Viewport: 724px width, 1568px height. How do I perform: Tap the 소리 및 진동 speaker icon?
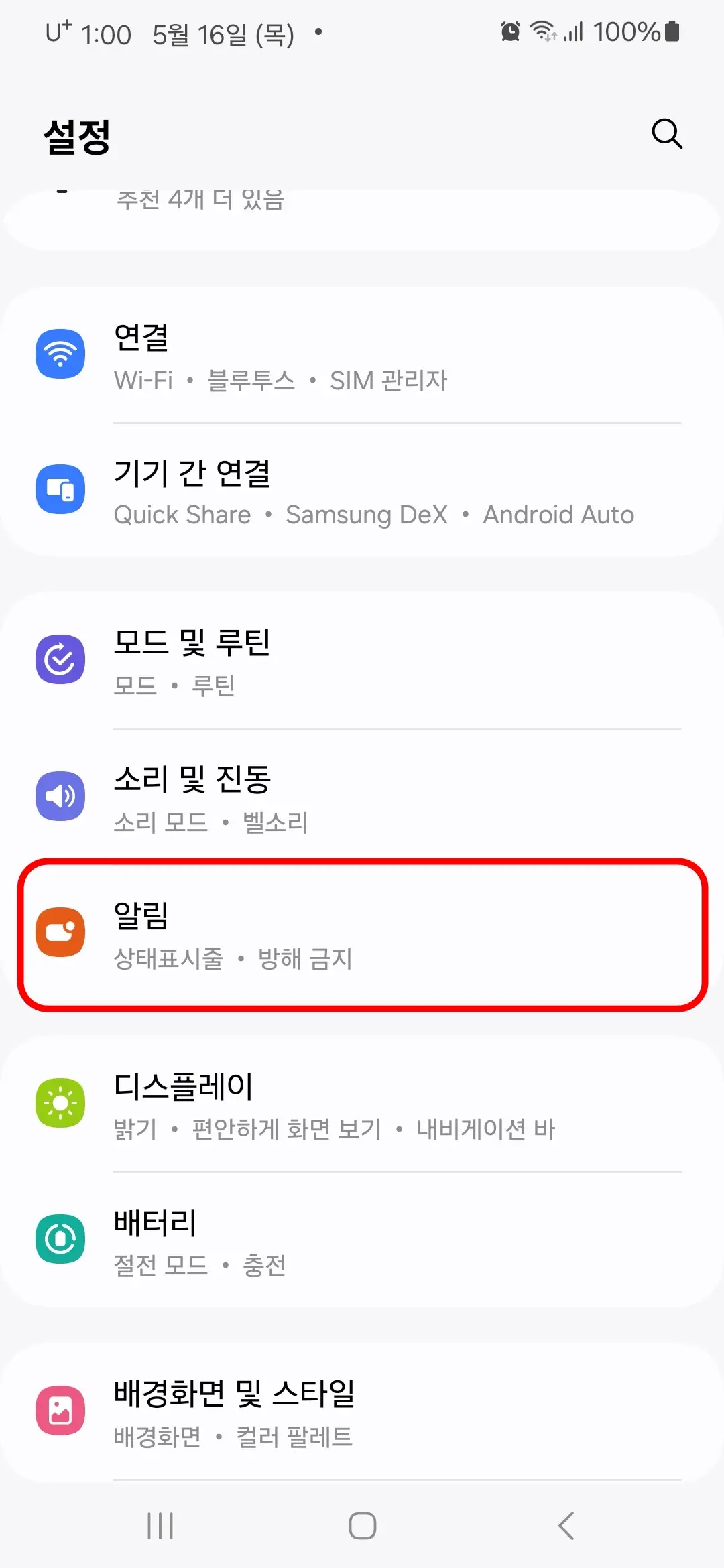coord(61,795)
